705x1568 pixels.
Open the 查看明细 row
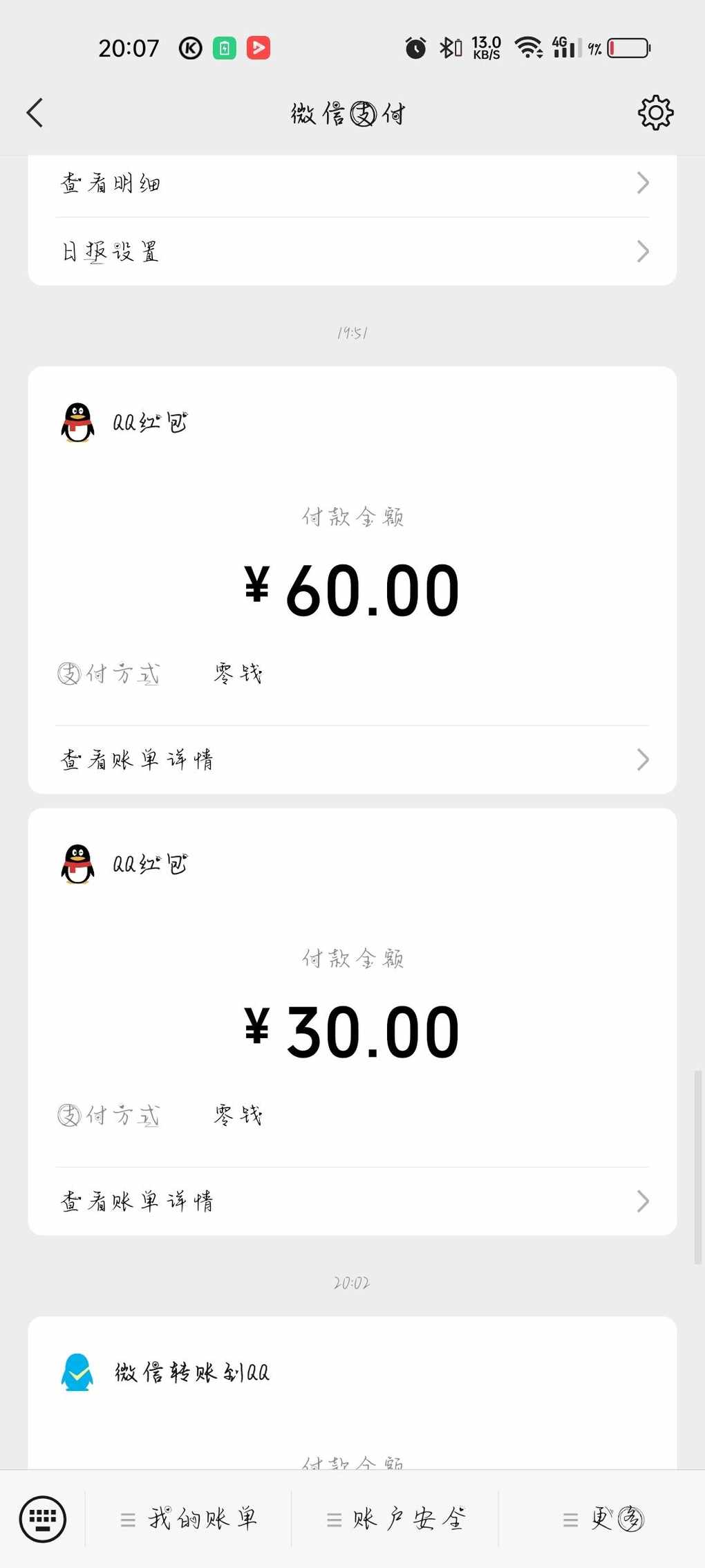click(x=352, y=183)
